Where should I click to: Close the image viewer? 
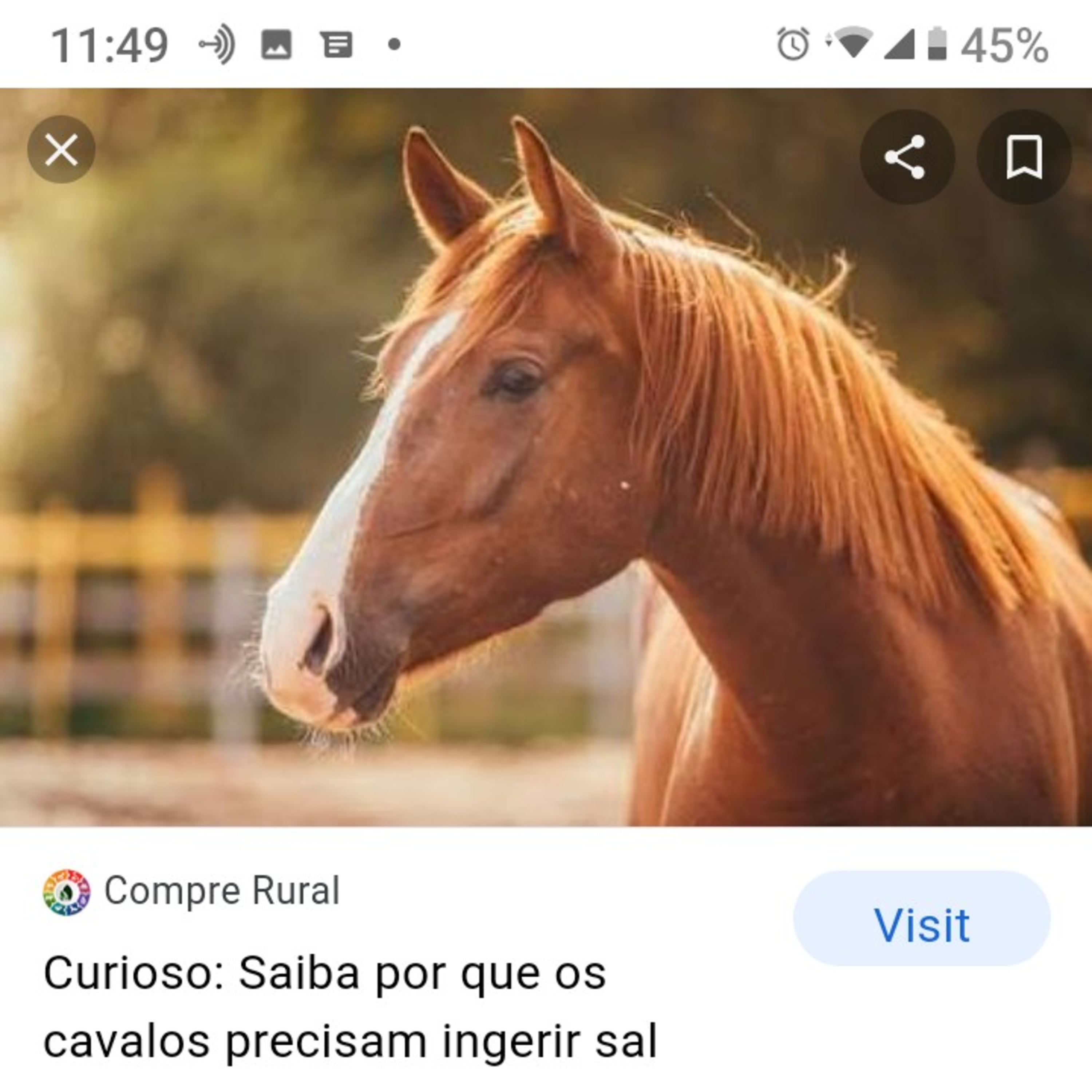pos(61,150)
